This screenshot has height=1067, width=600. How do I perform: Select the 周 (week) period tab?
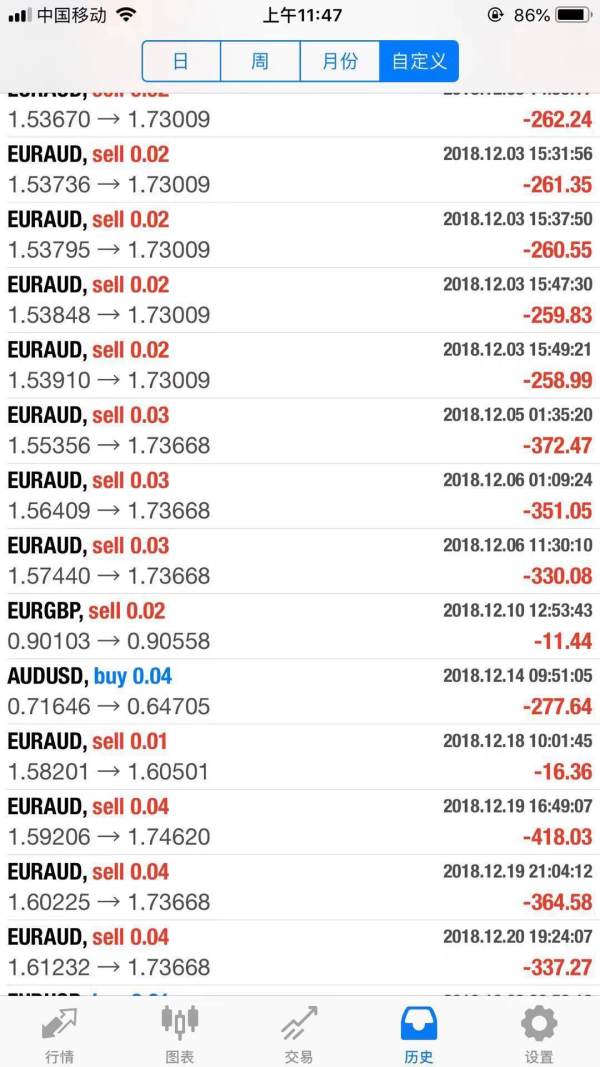260,61
